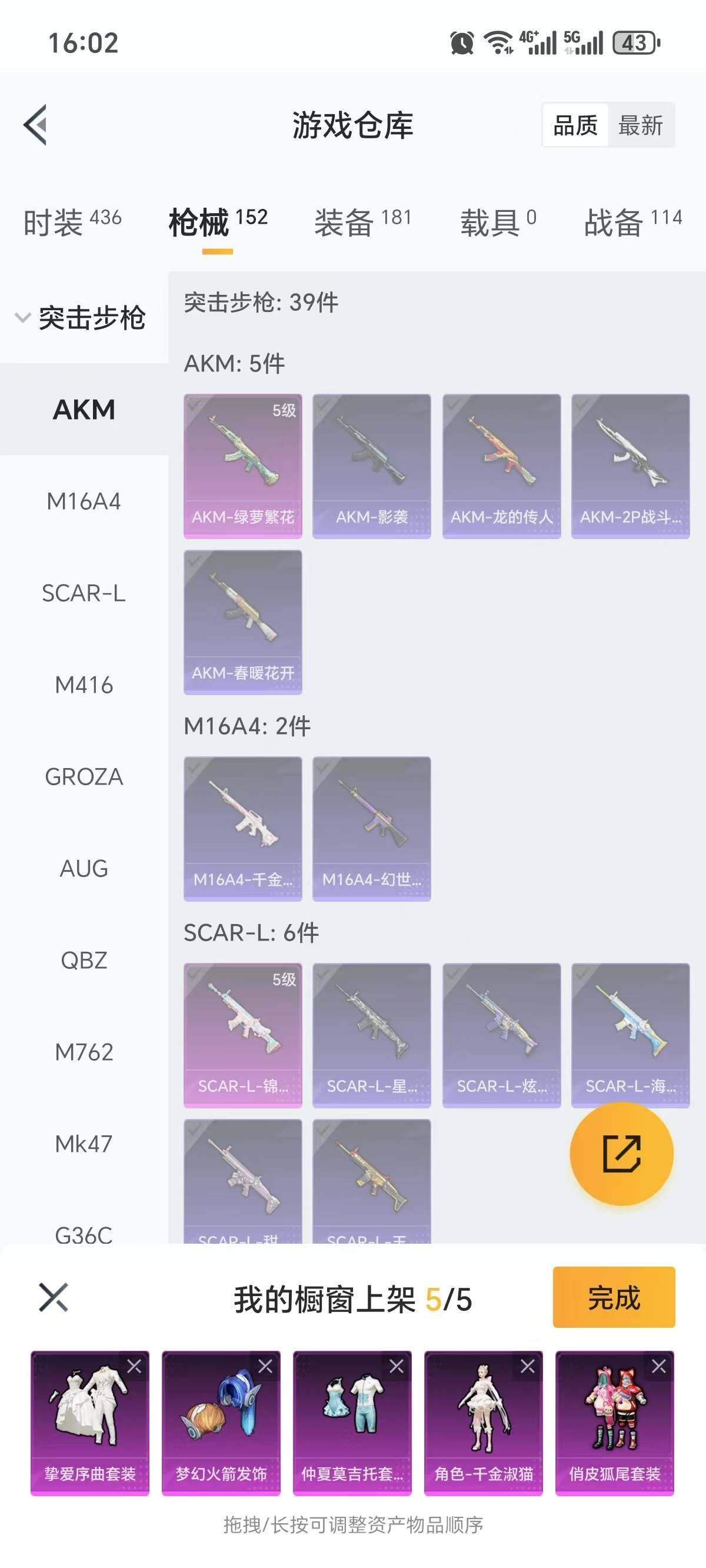Select GROZA in the side list
Viewport: 706px width, 1568px height.
84,778
